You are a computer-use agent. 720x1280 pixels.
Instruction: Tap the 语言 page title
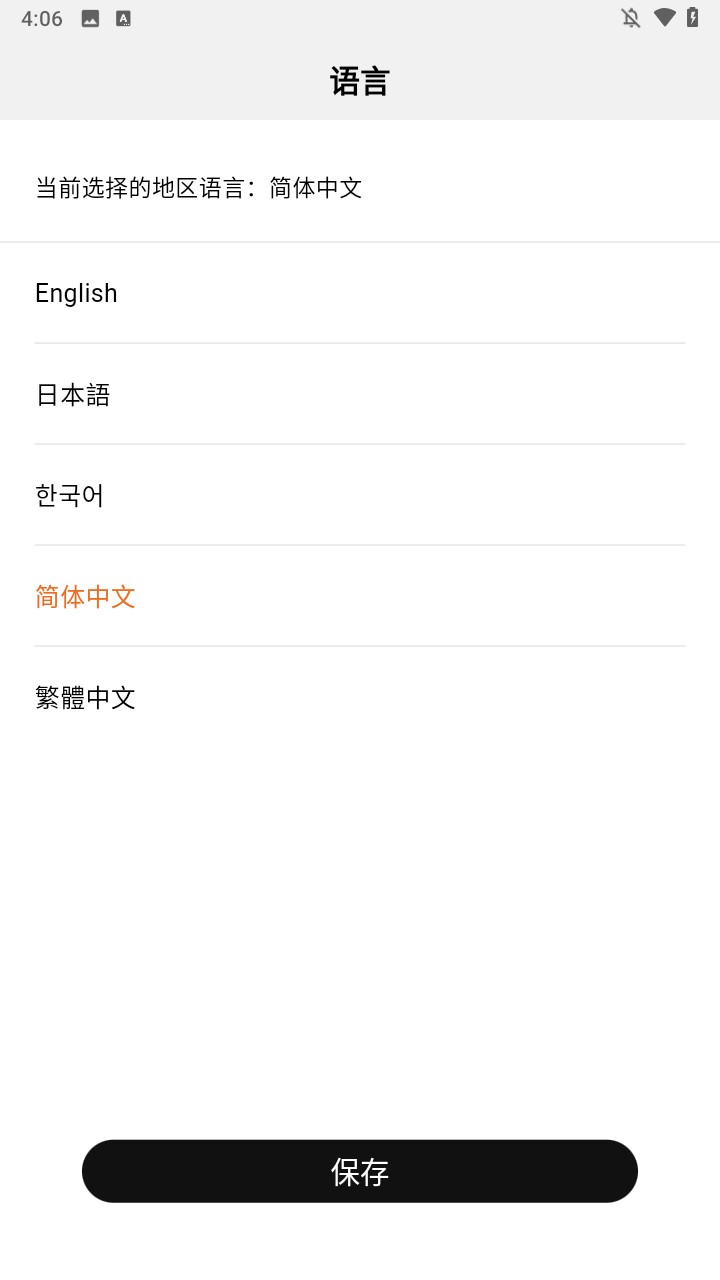pyautogui.click(x=360, y=80)
